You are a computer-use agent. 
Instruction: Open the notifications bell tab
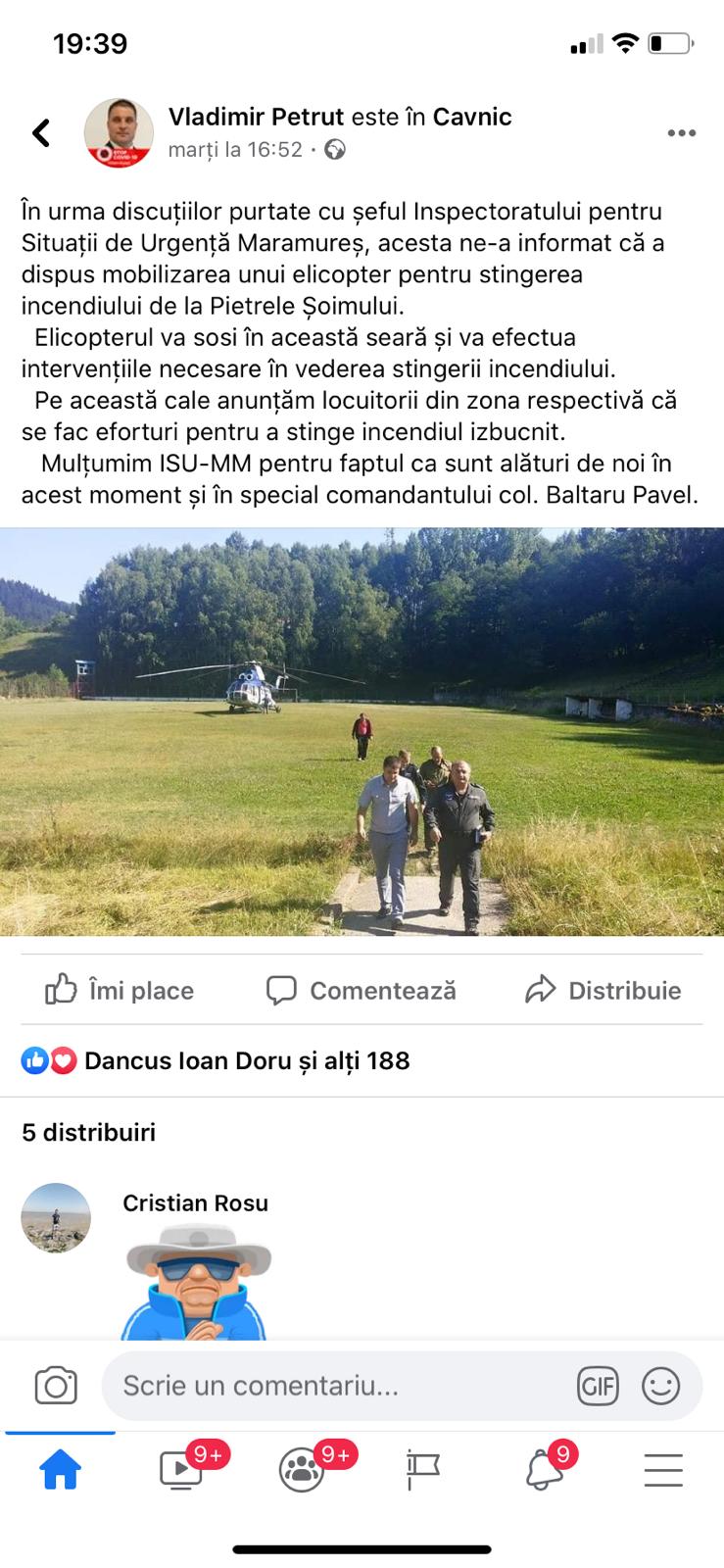coord(544,1470)
